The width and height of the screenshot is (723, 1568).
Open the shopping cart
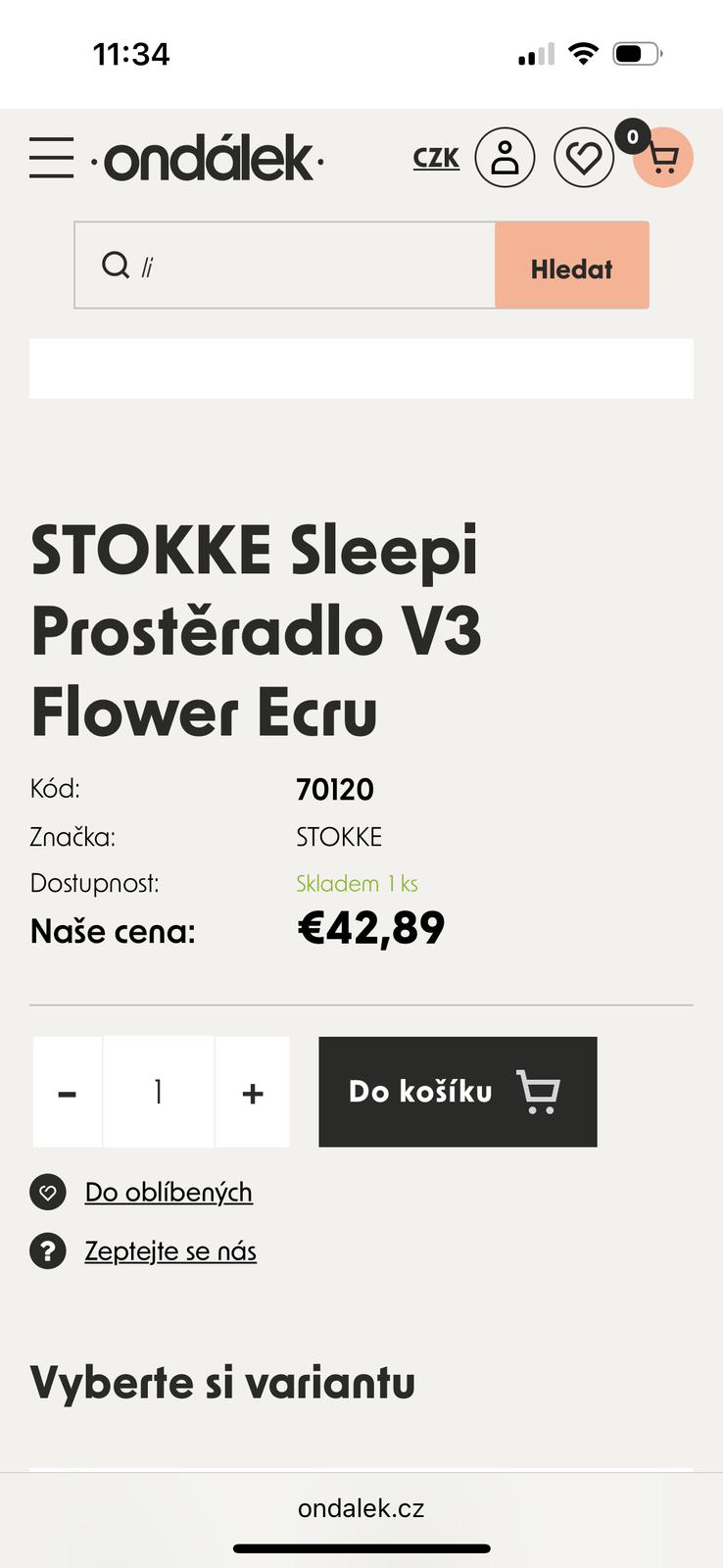point(664,159)
